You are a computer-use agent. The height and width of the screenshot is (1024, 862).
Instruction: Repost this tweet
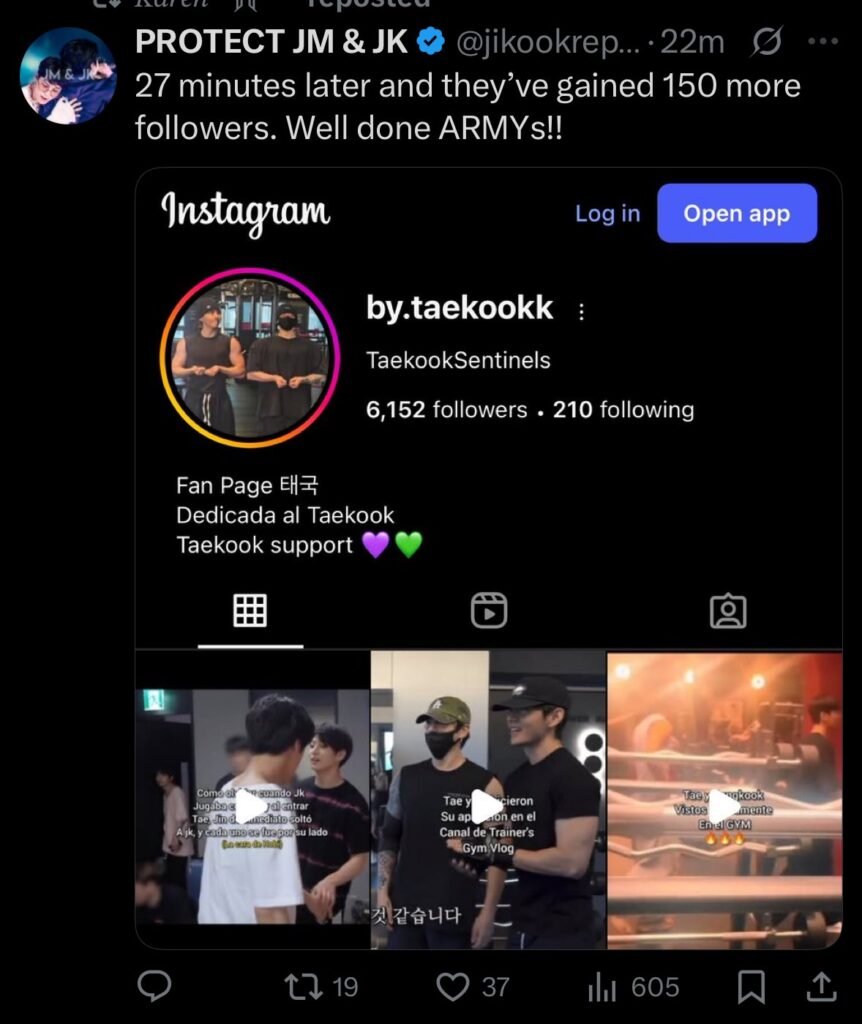pos(303,987)
